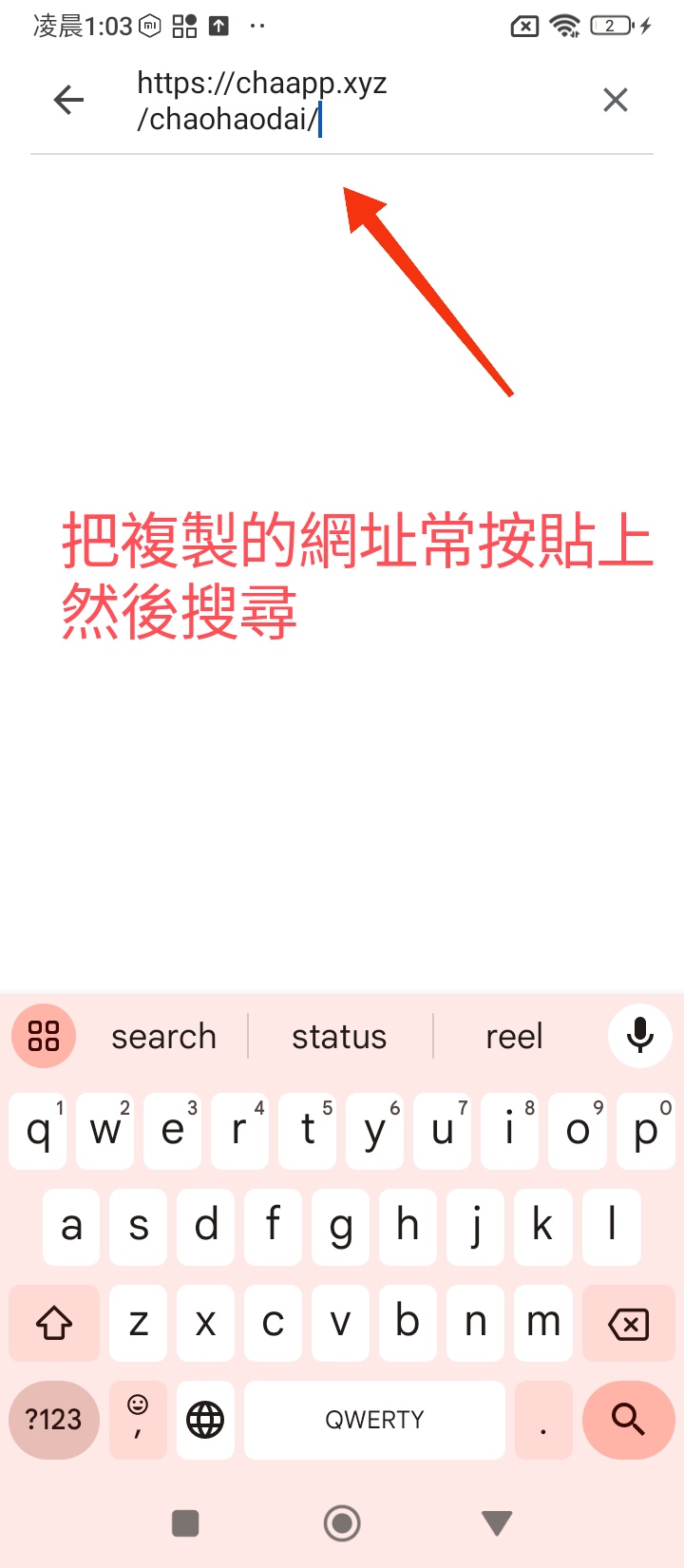Tap the system home button
The width and height of the screenshot is (684, 1568).
tap(342, 1523)
